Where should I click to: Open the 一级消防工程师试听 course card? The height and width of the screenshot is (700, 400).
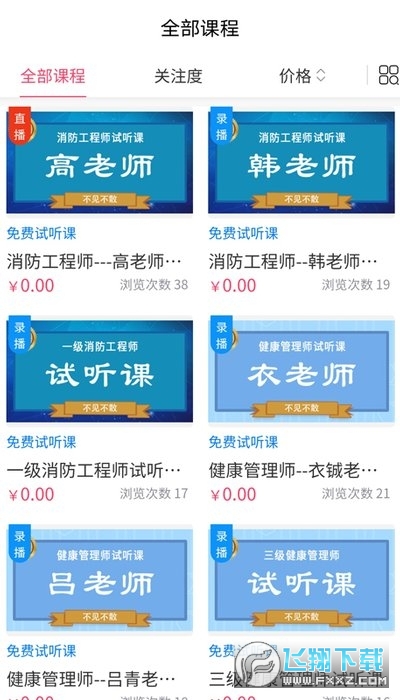100,409
